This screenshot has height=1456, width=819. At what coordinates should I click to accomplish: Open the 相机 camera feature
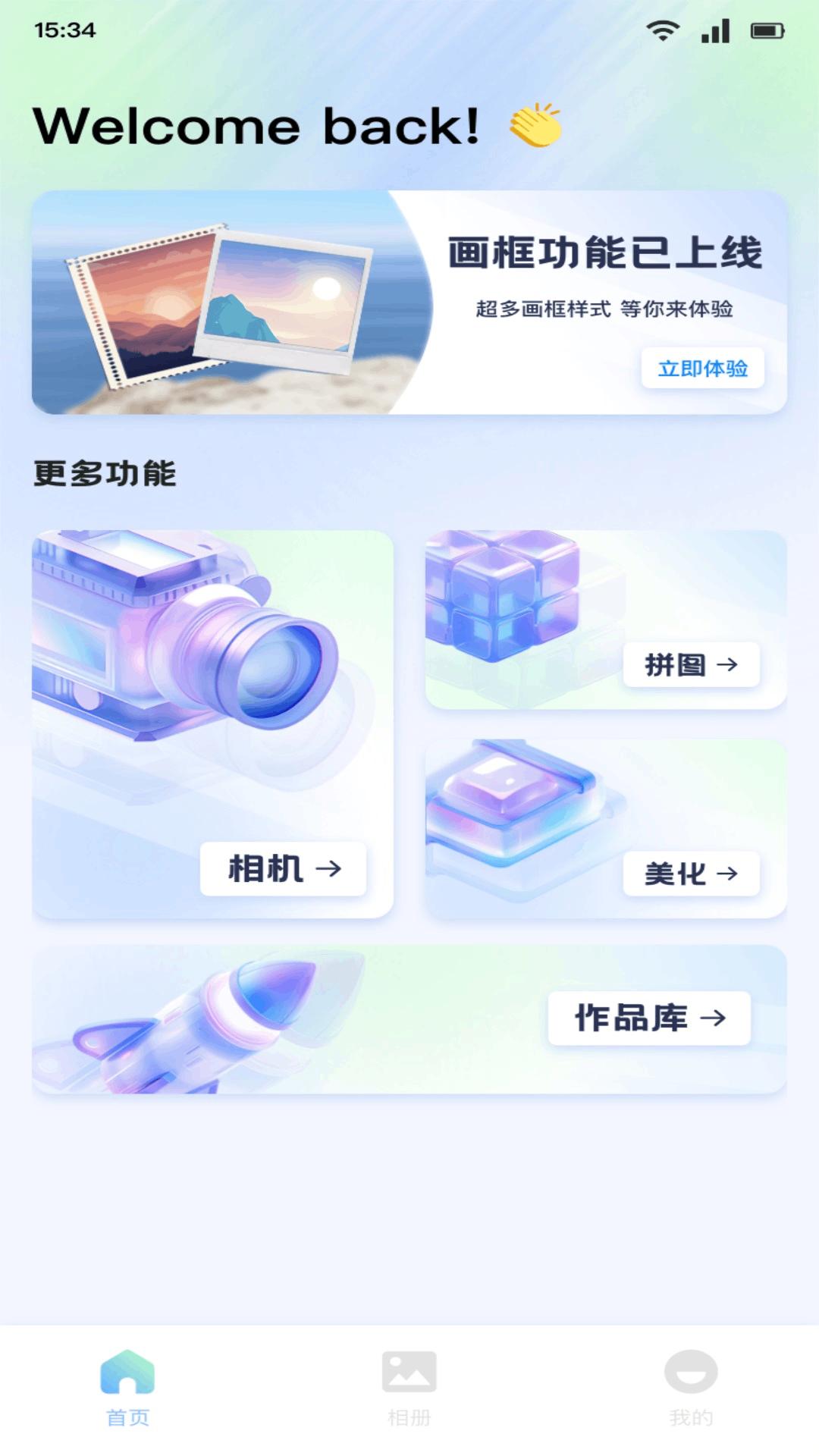point(283,868)
